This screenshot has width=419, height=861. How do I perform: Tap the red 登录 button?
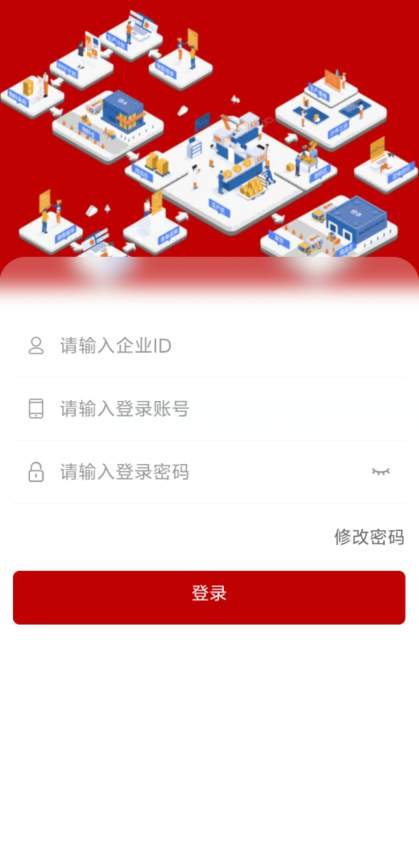209,597
